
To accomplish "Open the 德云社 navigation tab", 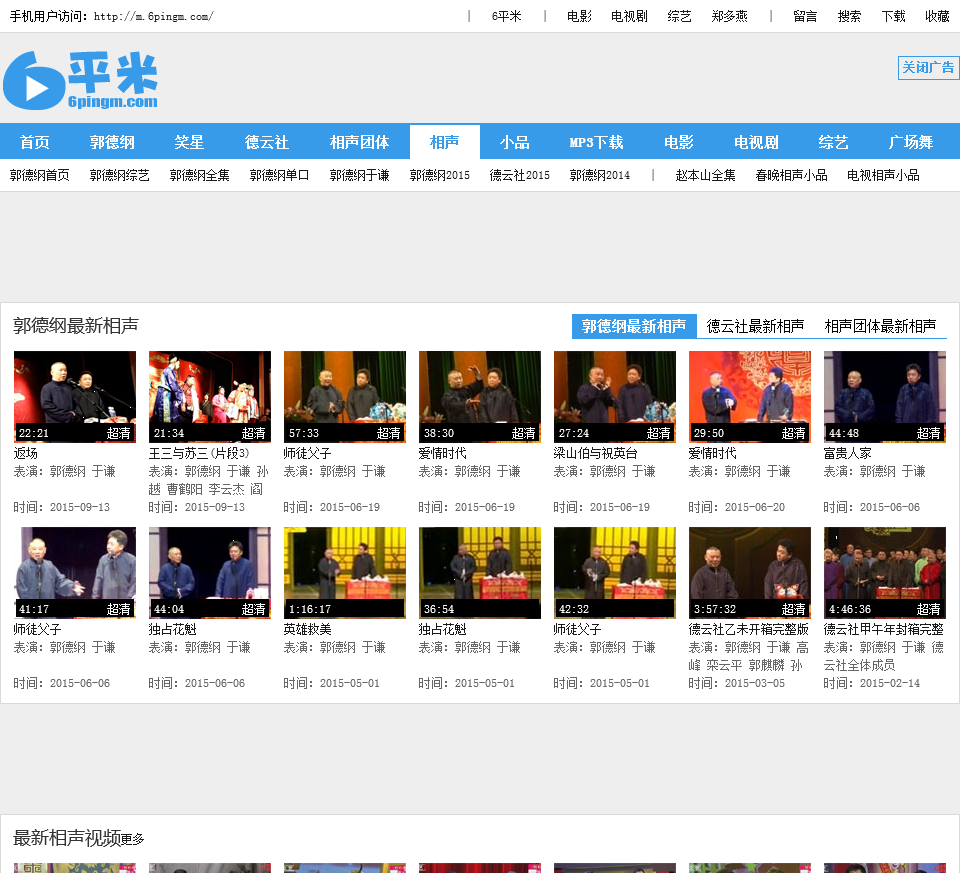I will click(x=267, y=142).
